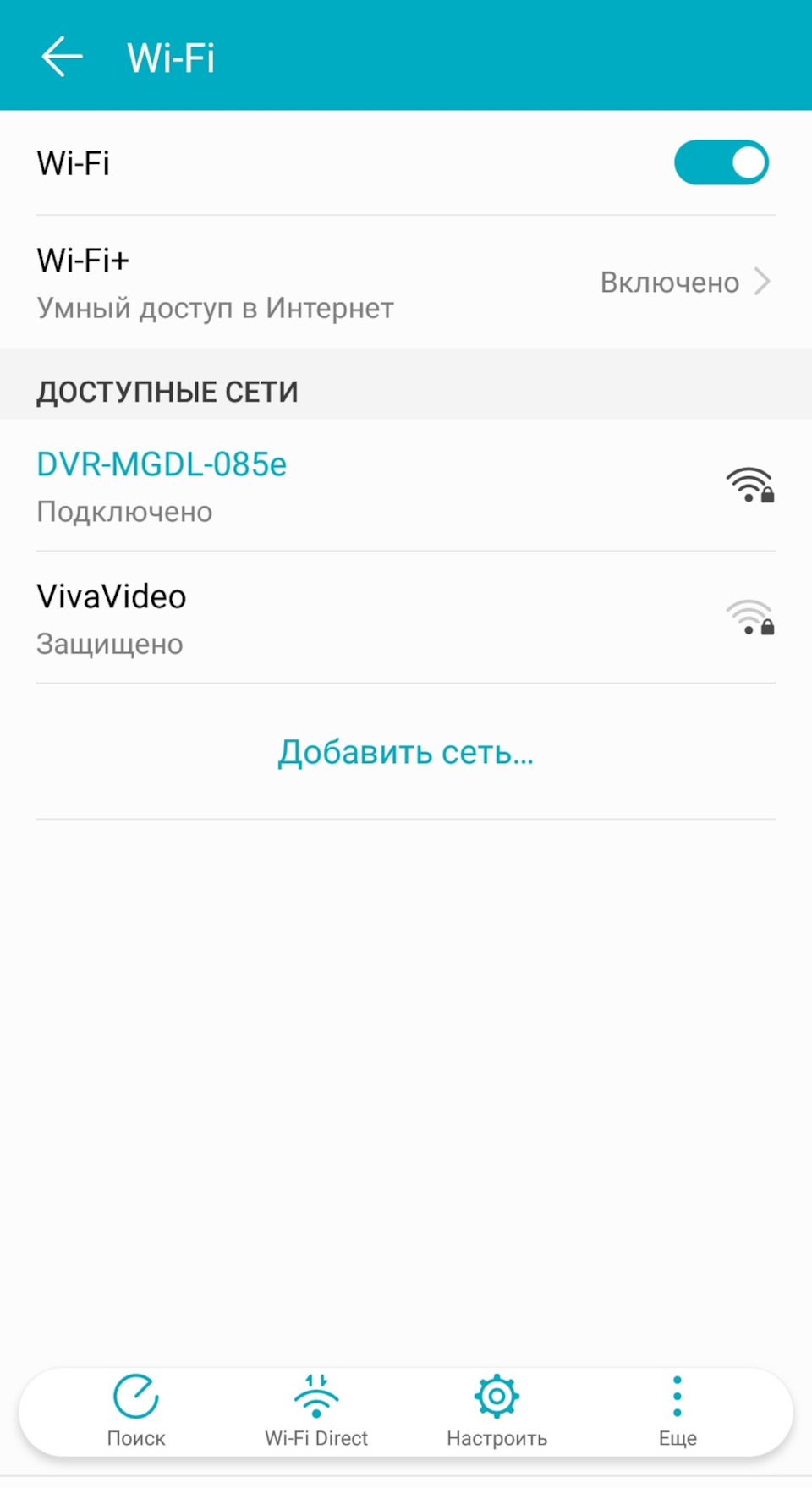Go back from the Wi-Fi screen
The width and height of the screenshot is (812, 1488).
(x=62, y=57)
